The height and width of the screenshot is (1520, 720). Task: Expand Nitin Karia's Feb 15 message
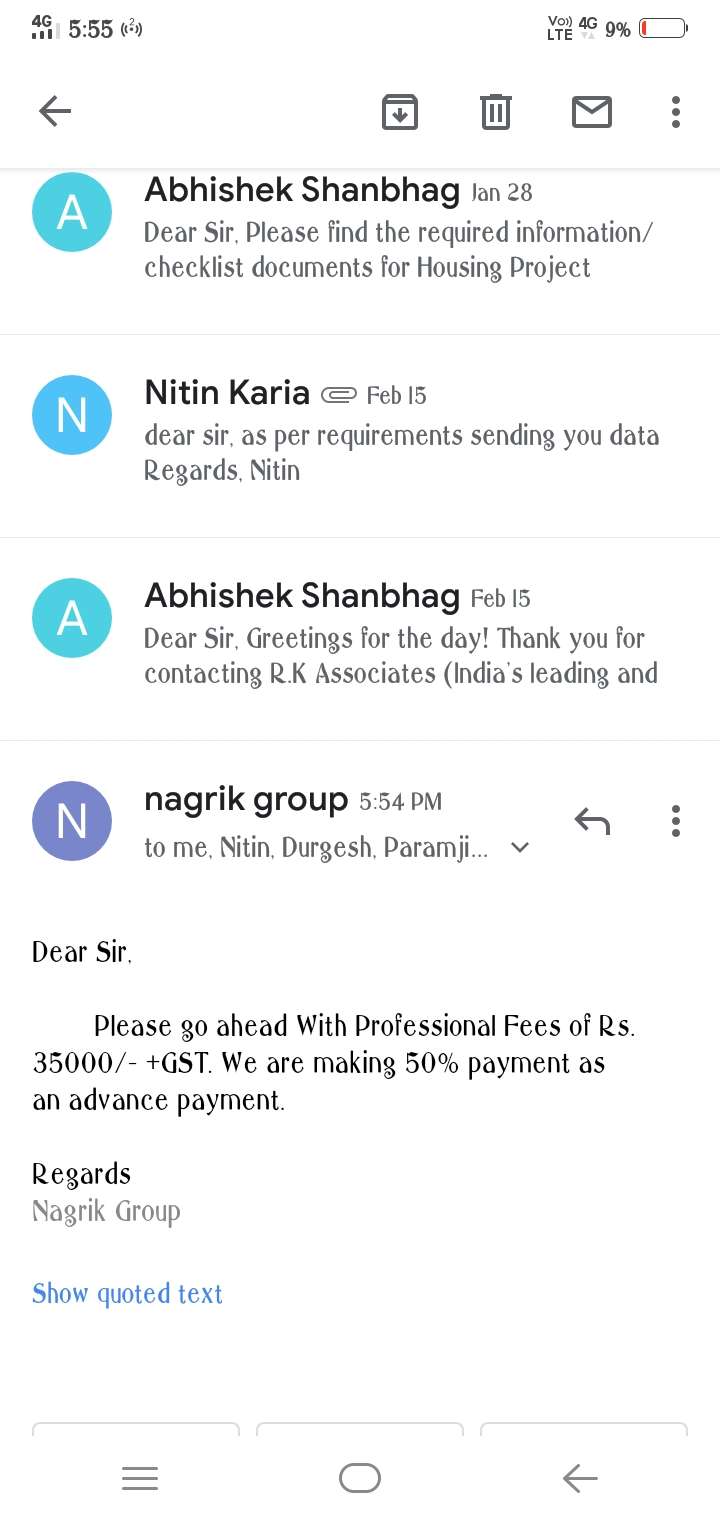point(360,436)
